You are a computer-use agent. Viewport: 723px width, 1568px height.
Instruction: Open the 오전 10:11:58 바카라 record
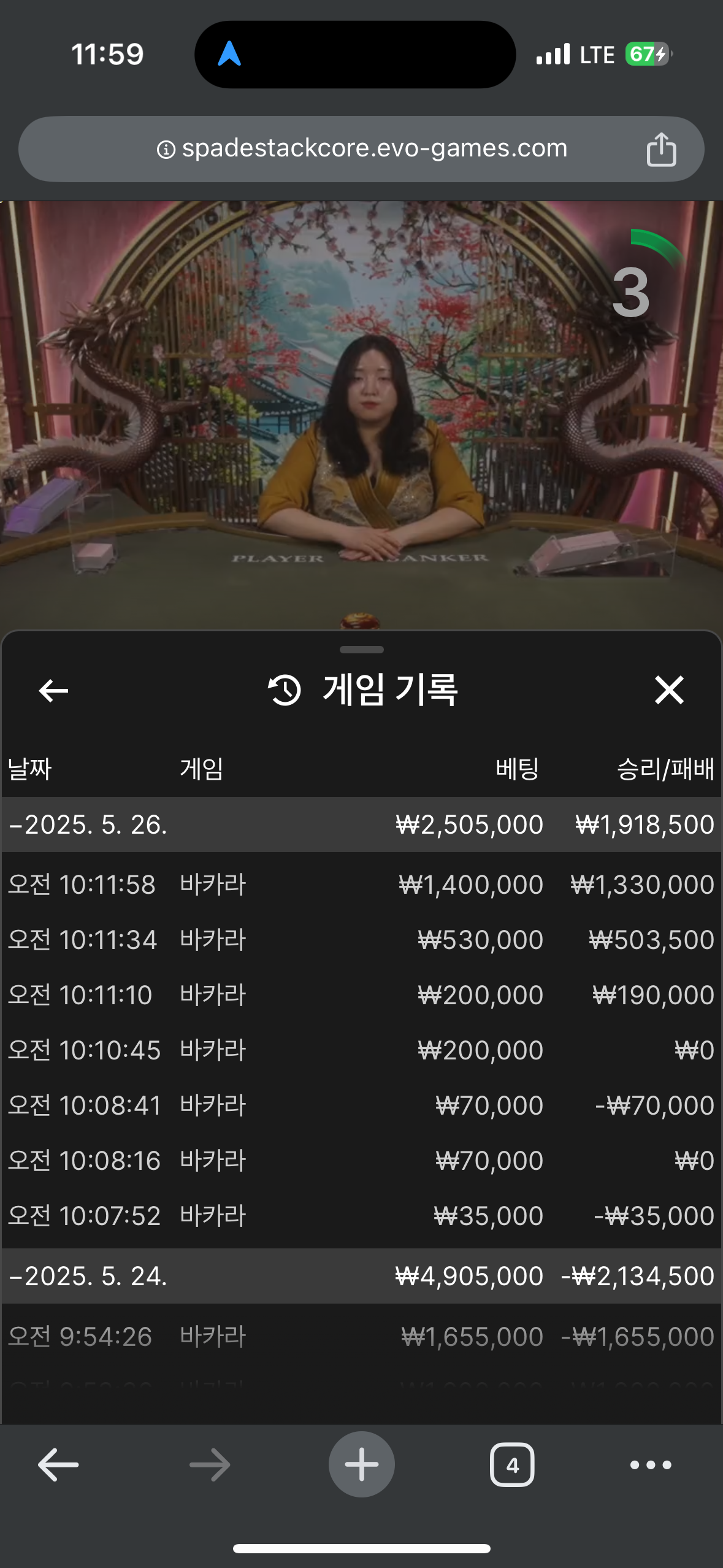361,885
